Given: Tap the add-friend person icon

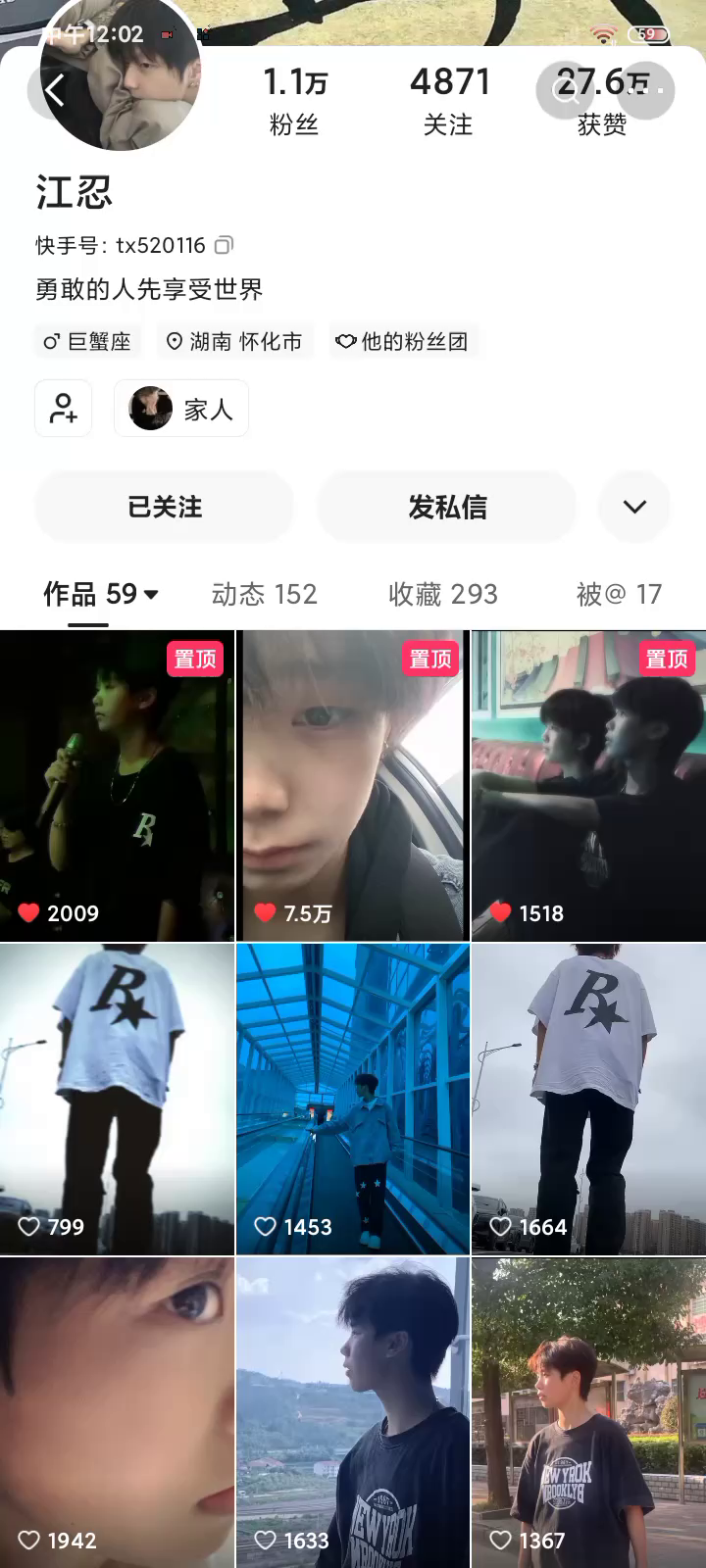Looking at the screenshot, I should (x=64, y=408).
